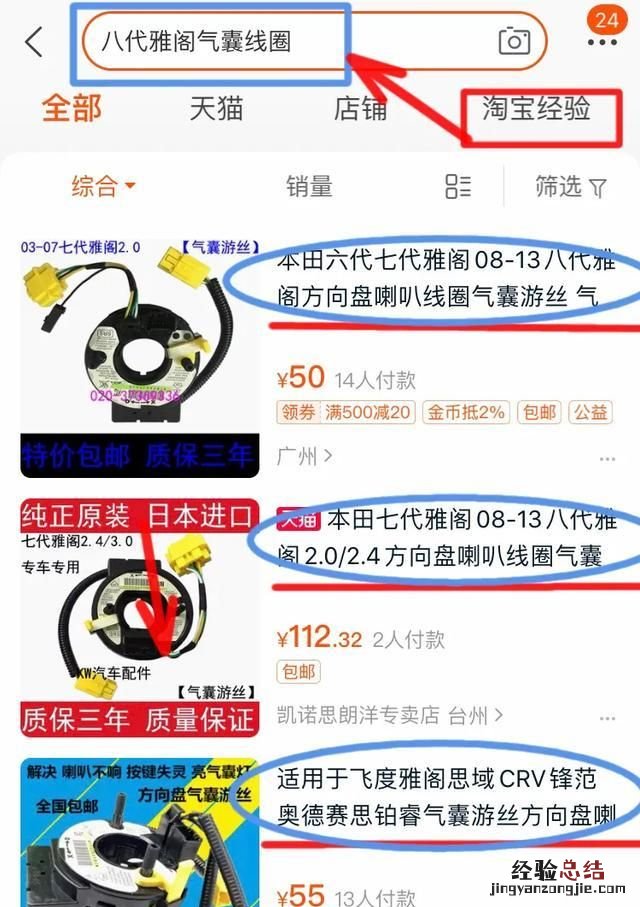
Task: Switch to the 店铺 tab
Action: coord(360,109)
